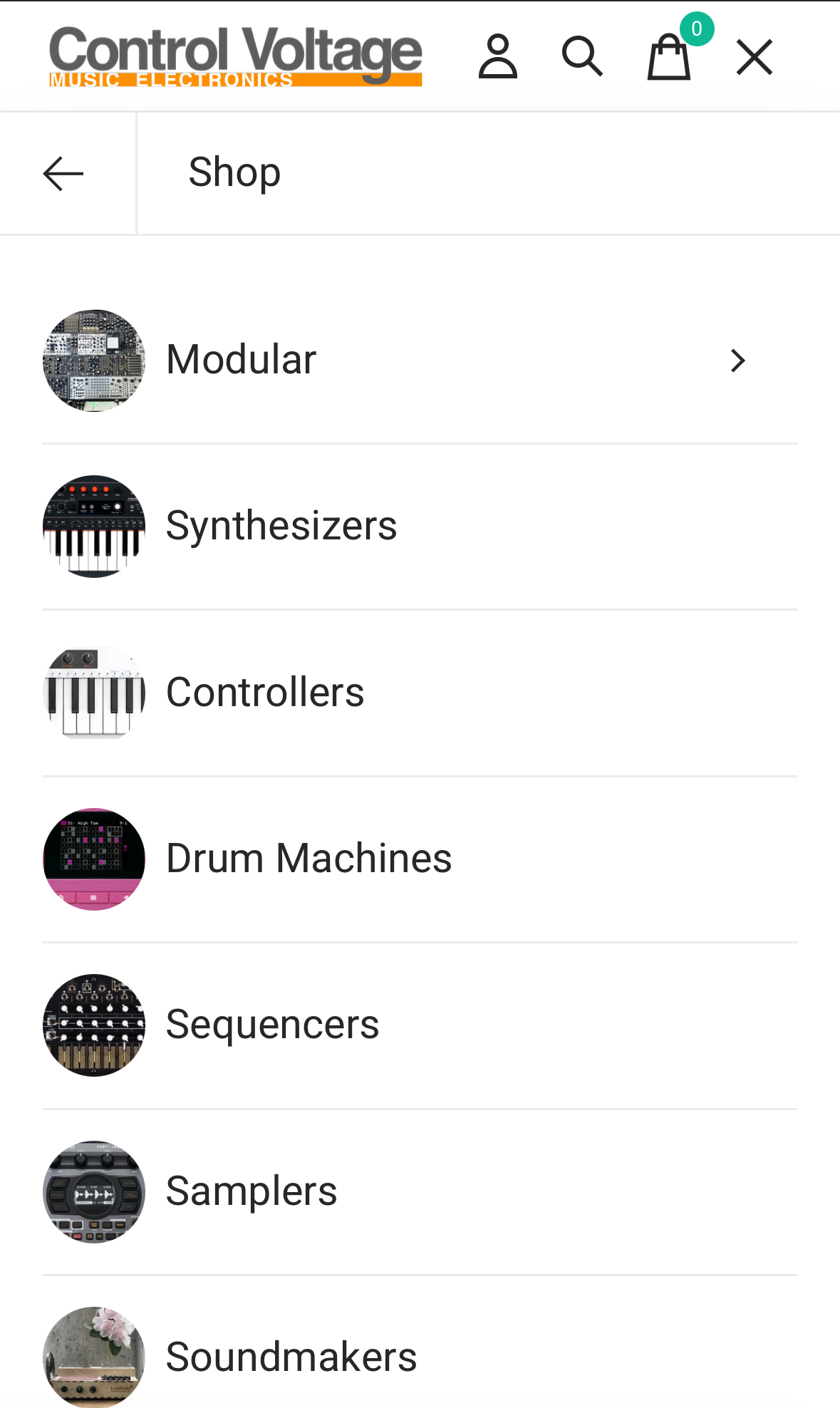Browse the Controllers category

coord(265,692)
